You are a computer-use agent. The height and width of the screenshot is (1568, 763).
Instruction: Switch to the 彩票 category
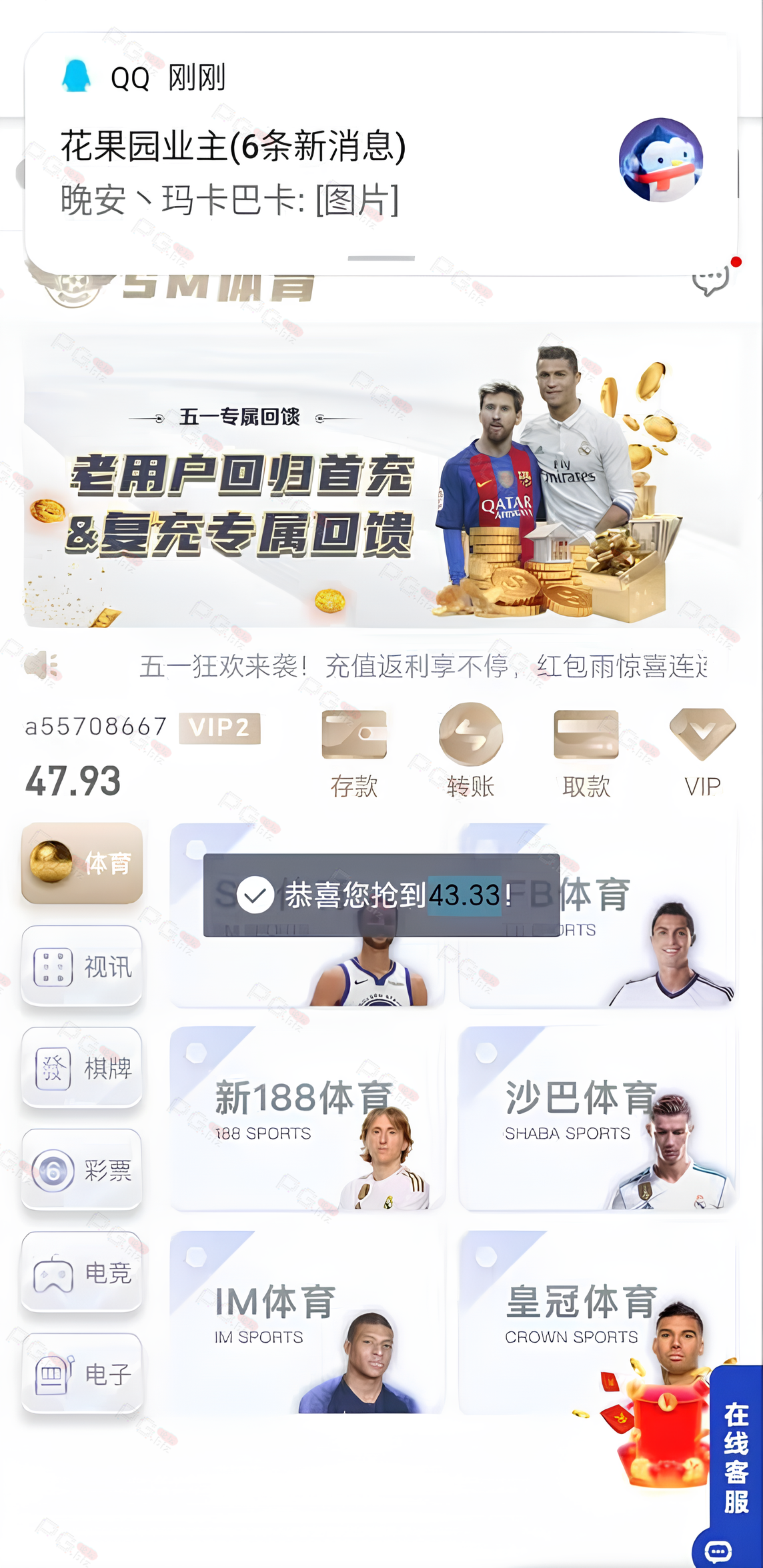(x=82, y=1170)
